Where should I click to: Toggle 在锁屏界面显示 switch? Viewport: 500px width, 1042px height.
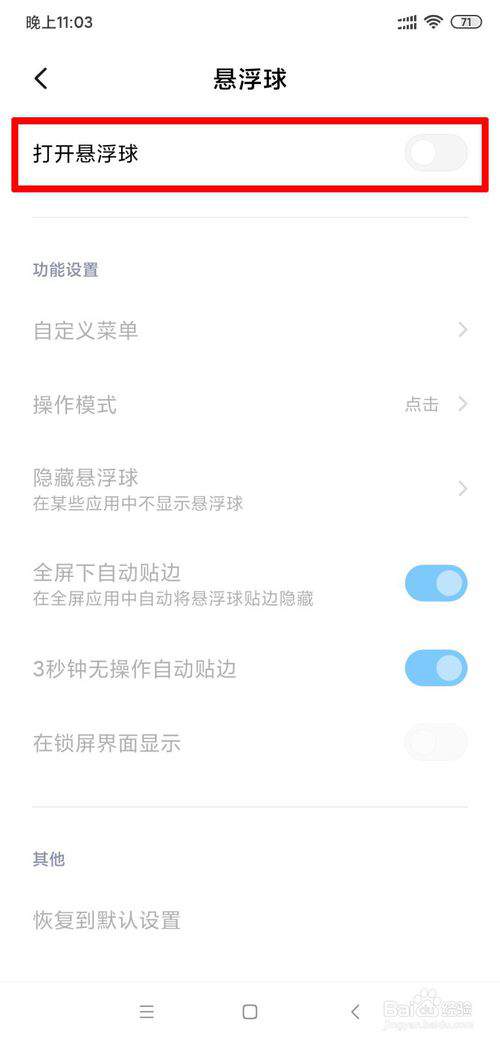click(x=436, y=743)
